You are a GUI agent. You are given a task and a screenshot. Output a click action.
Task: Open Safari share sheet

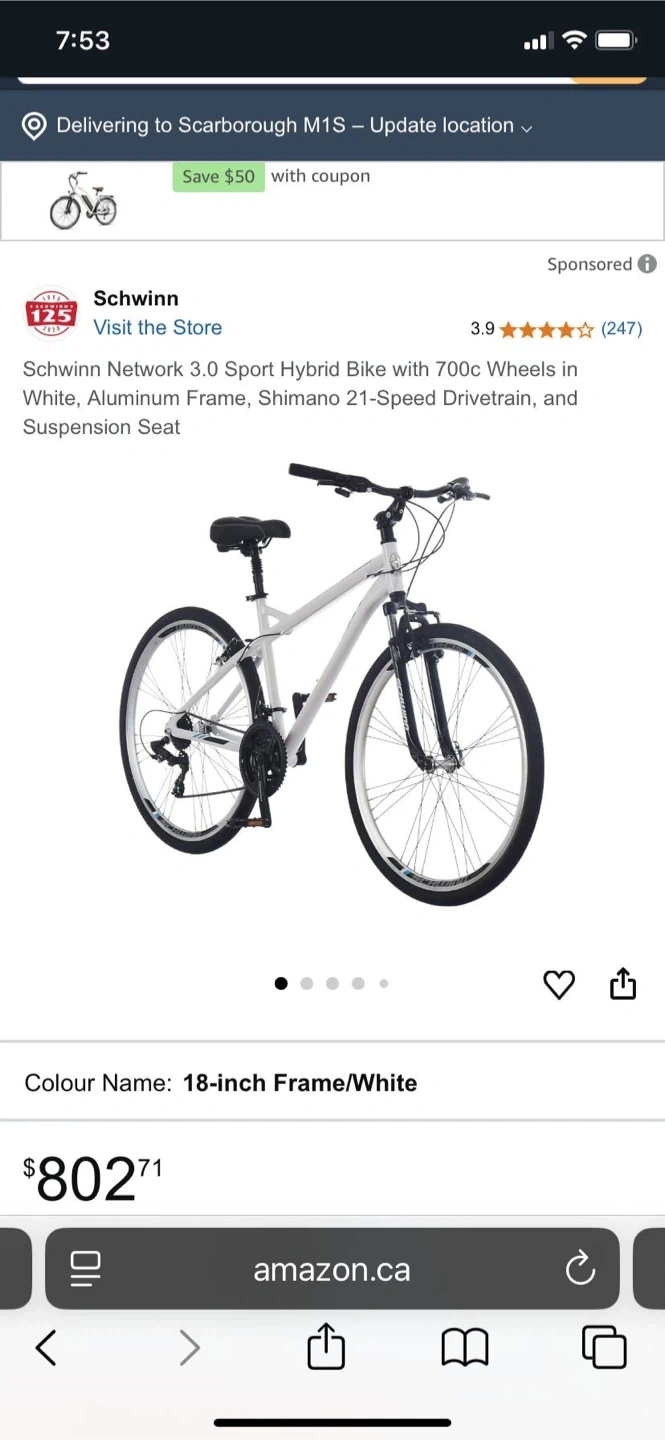[326, 1347]
